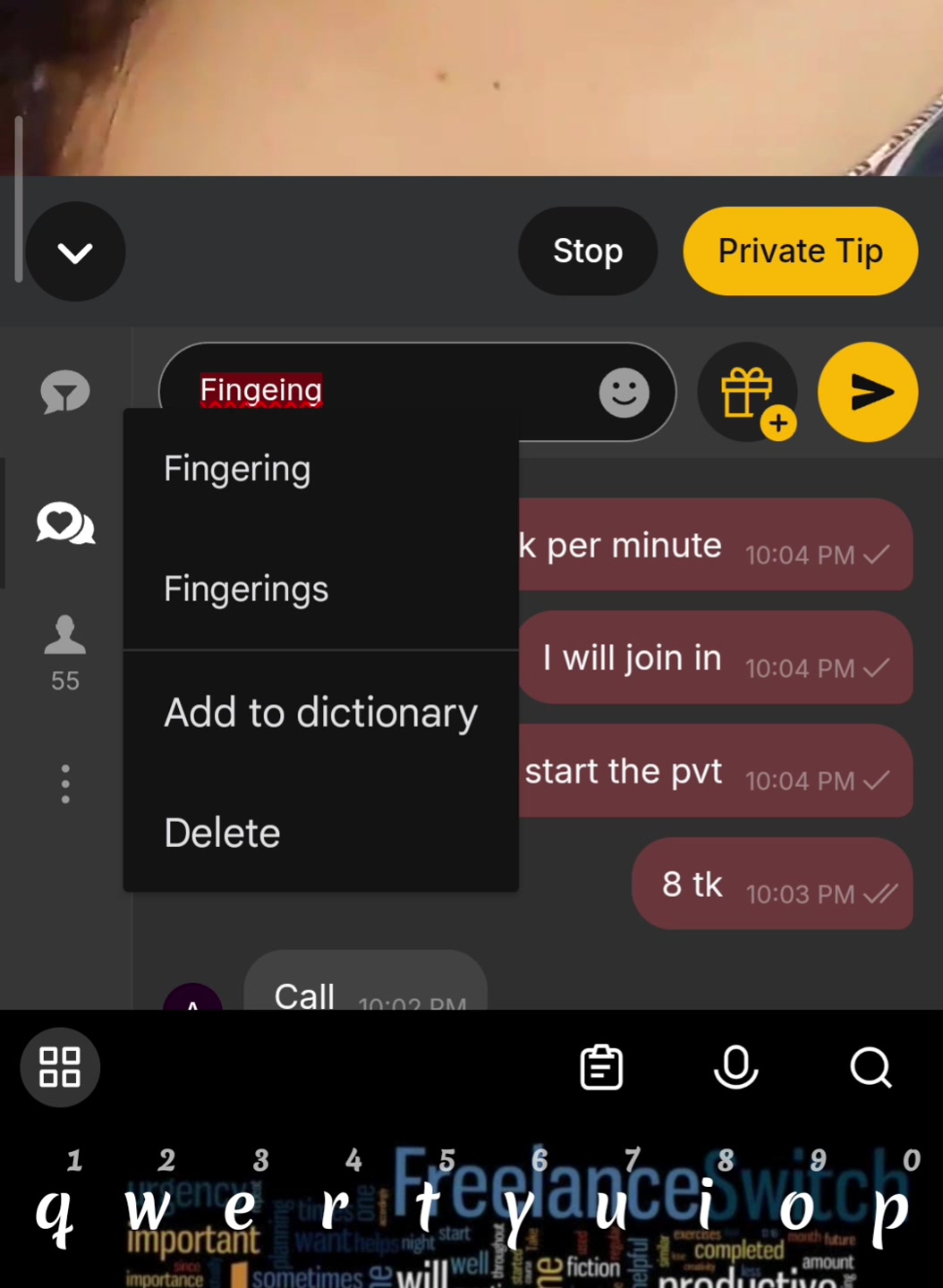Send the typed chat message
The height and width of the screenshot is (1288, 943).
(867, 392)
